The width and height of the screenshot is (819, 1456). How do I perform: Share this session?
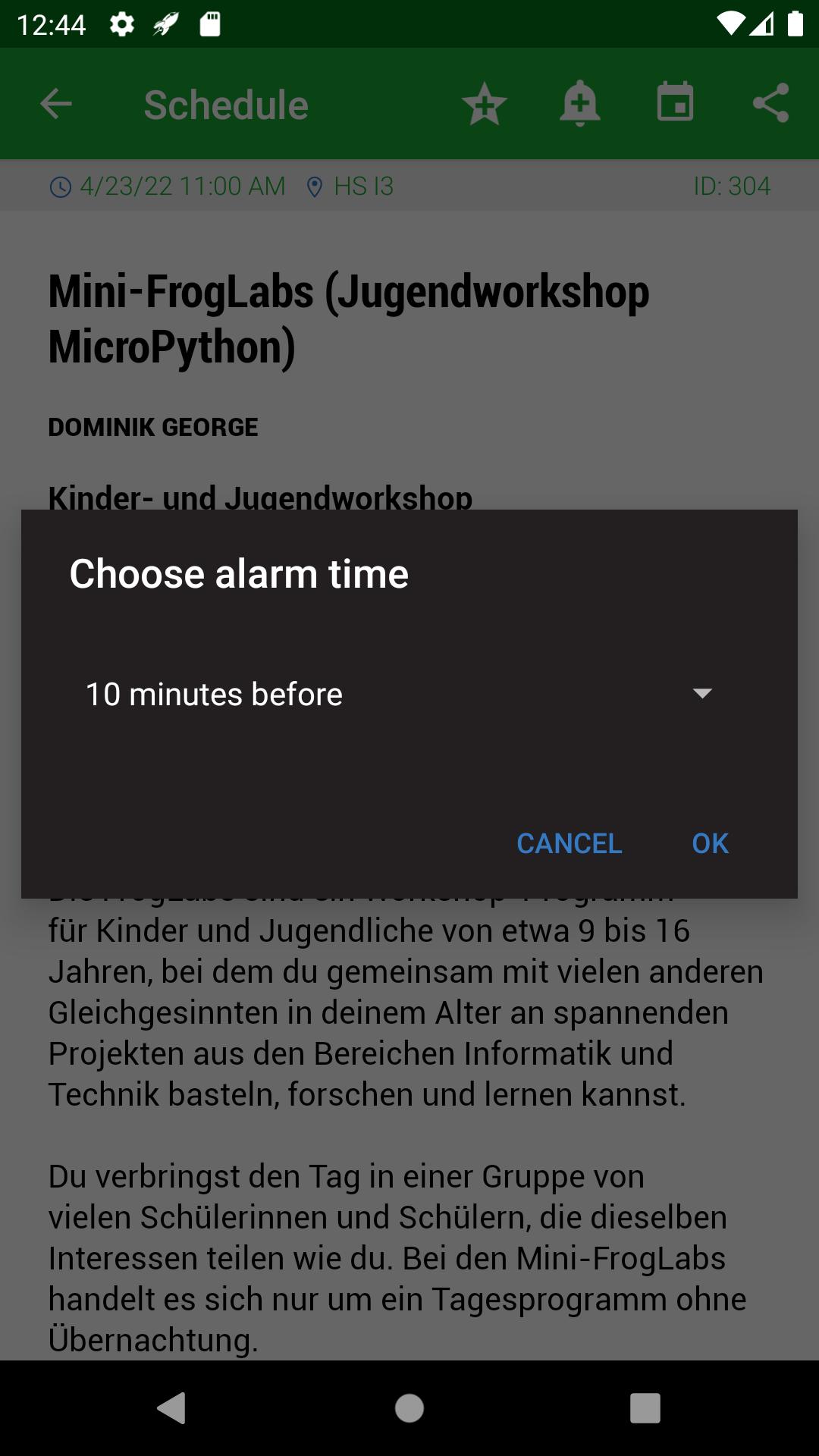click(770, 104)
